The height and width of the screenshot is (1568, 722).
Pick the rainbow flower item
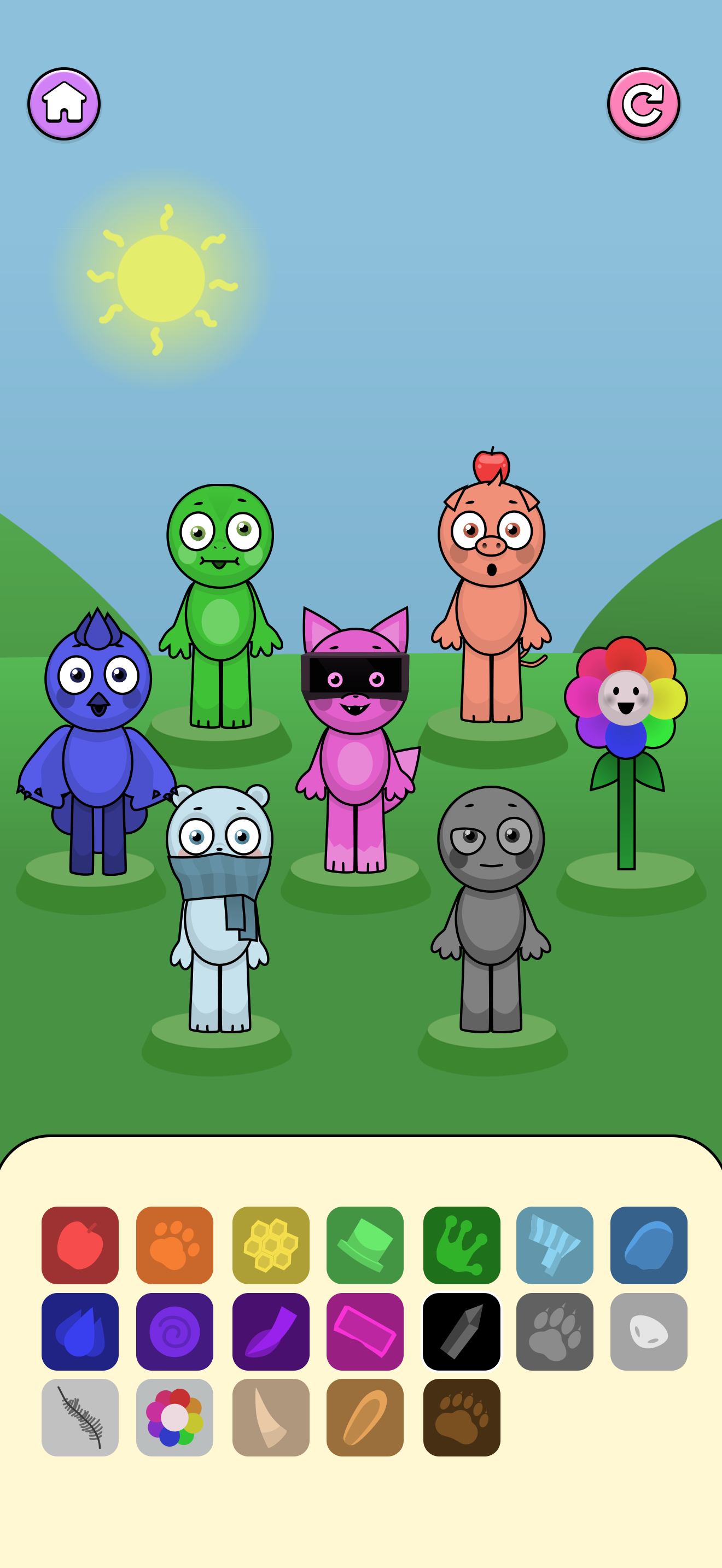[174, 1417]
